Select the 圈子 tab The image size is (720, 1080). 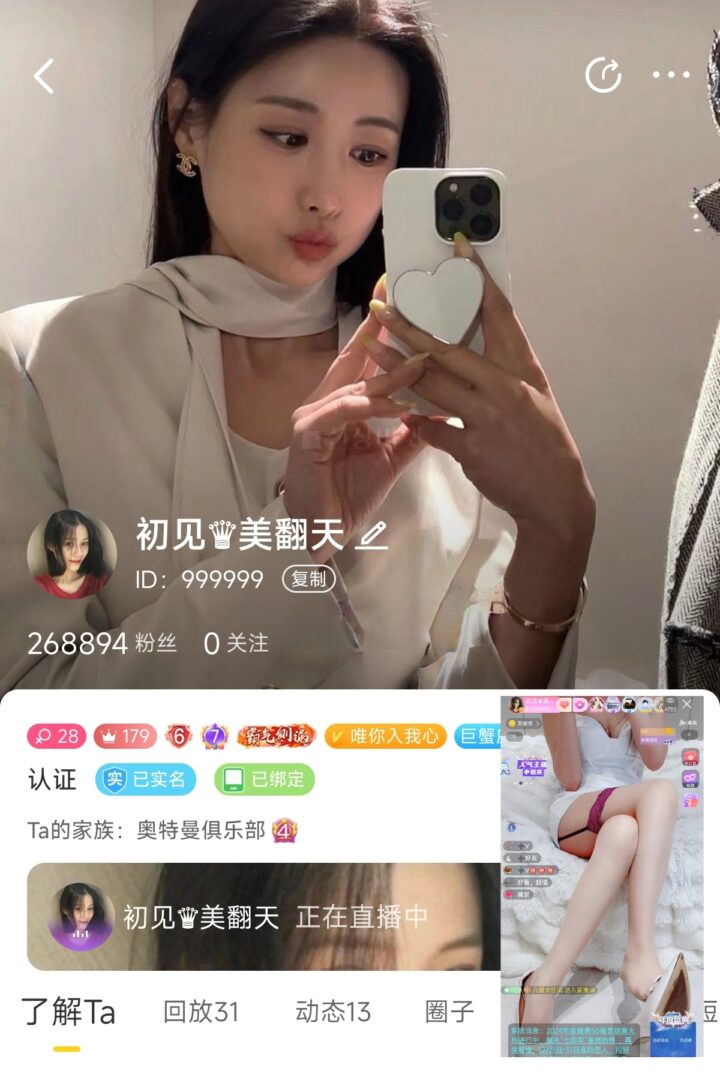tap(449, 1012)
